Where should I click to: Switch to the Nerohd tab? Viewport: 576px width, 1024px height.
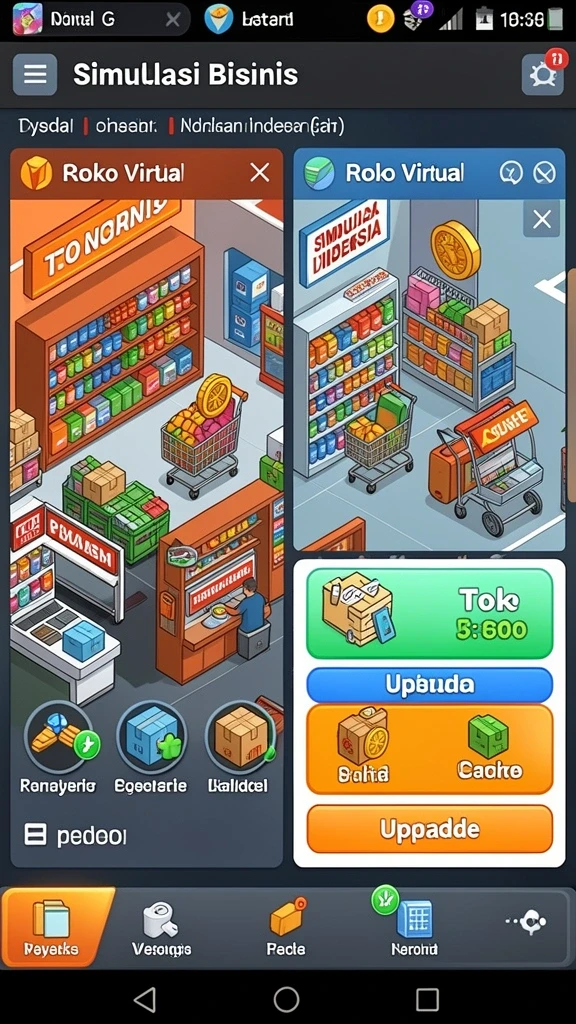pos(414,926)
